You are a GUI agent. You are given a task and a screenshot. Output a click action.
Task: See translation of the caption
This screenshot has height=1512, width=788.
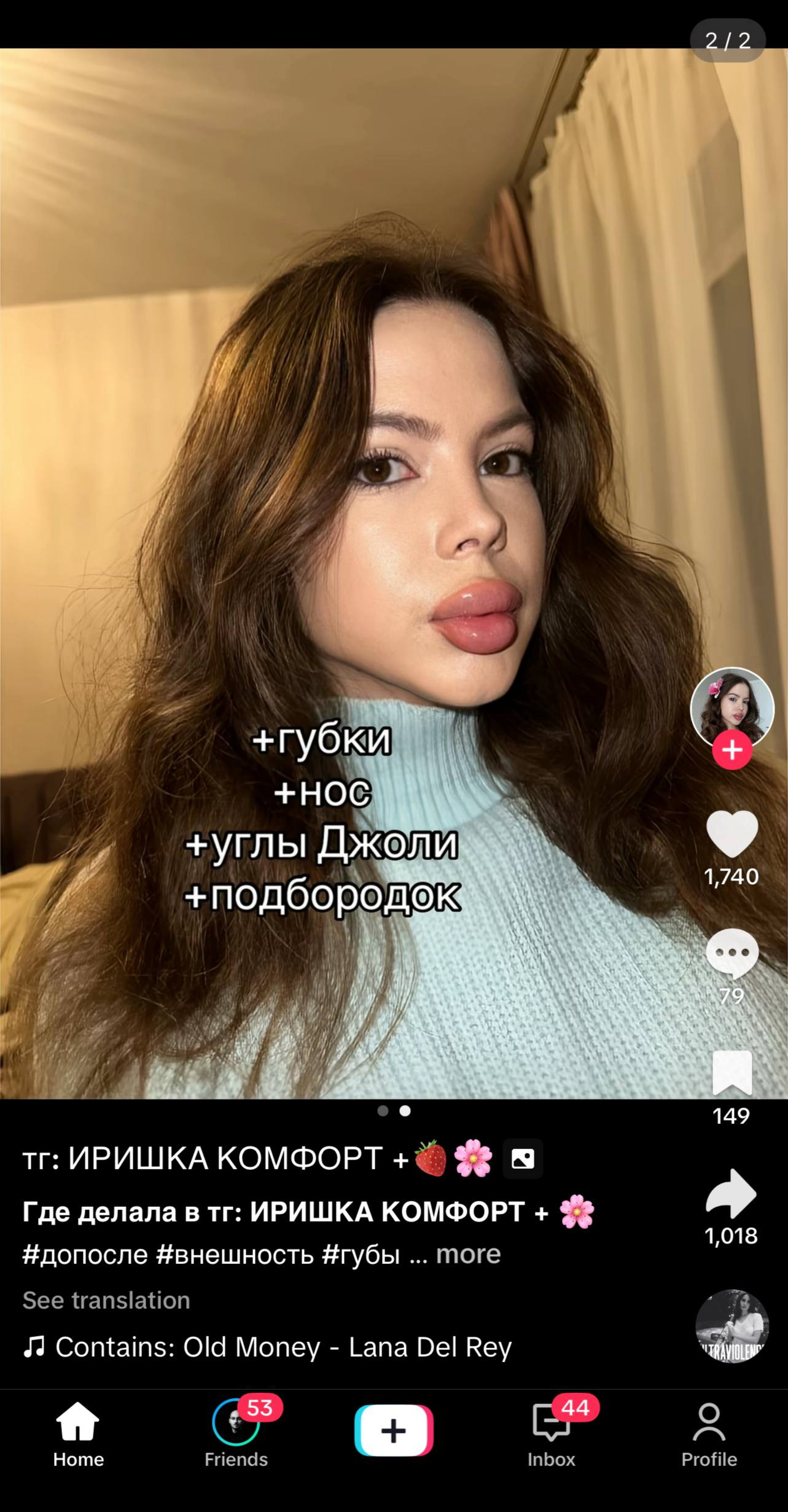[106, 1300]
